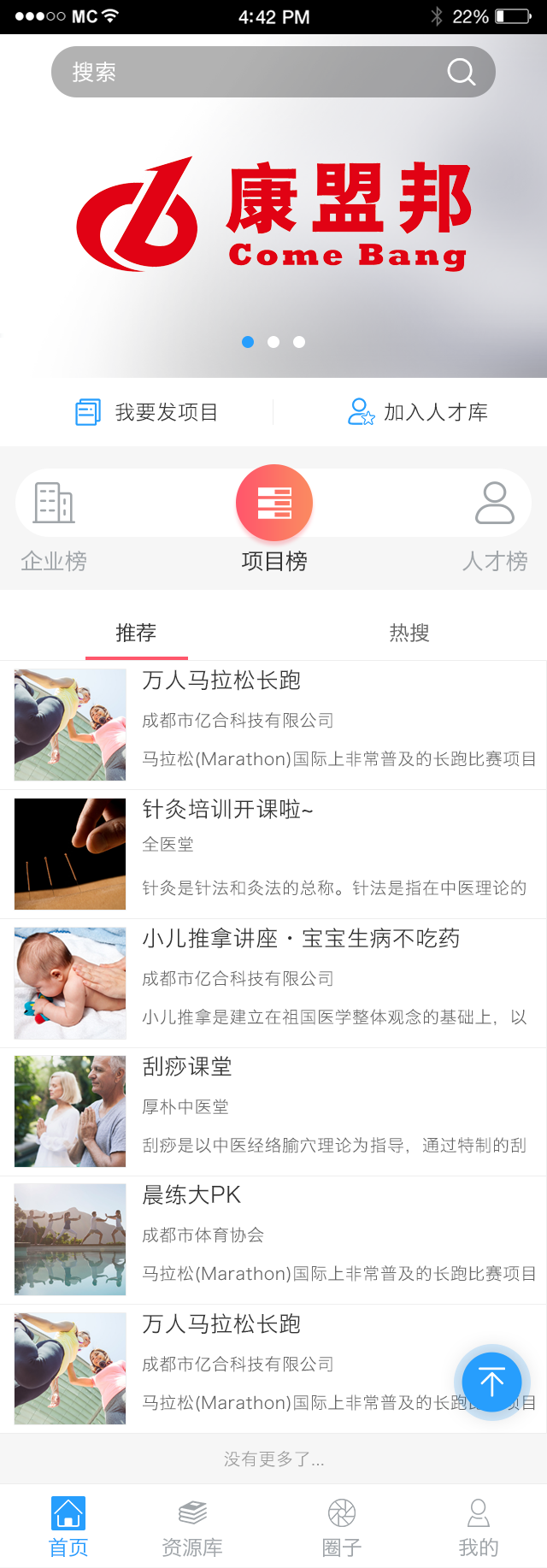Select 加入人才库 to join talent pool

(418, 412)
